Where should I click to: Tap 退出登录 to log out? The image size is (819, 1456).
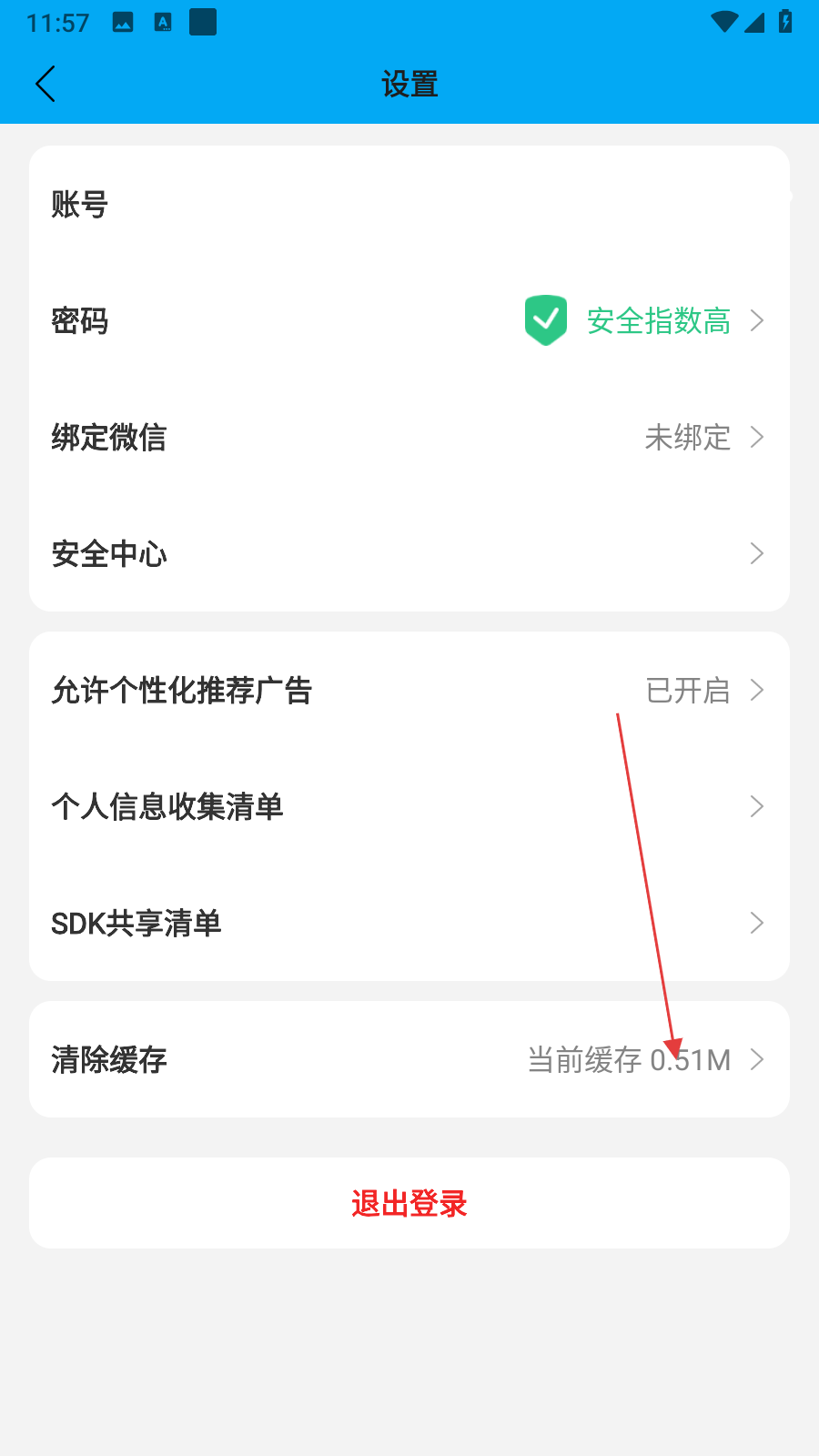[x=409, y=1204]
